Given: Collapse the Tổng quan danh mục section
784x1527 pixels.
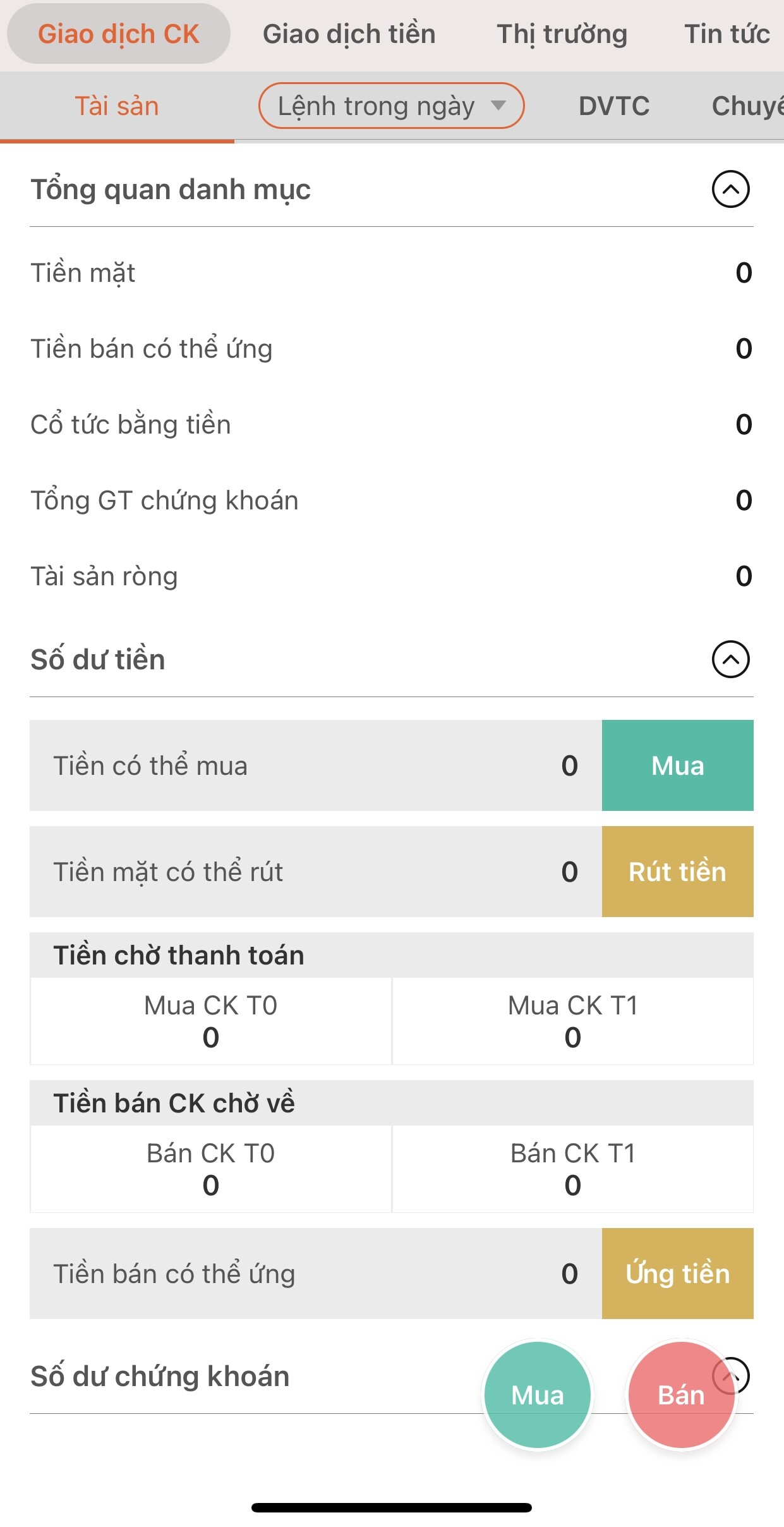Looking at the screenshot, I should click(730, 189).
